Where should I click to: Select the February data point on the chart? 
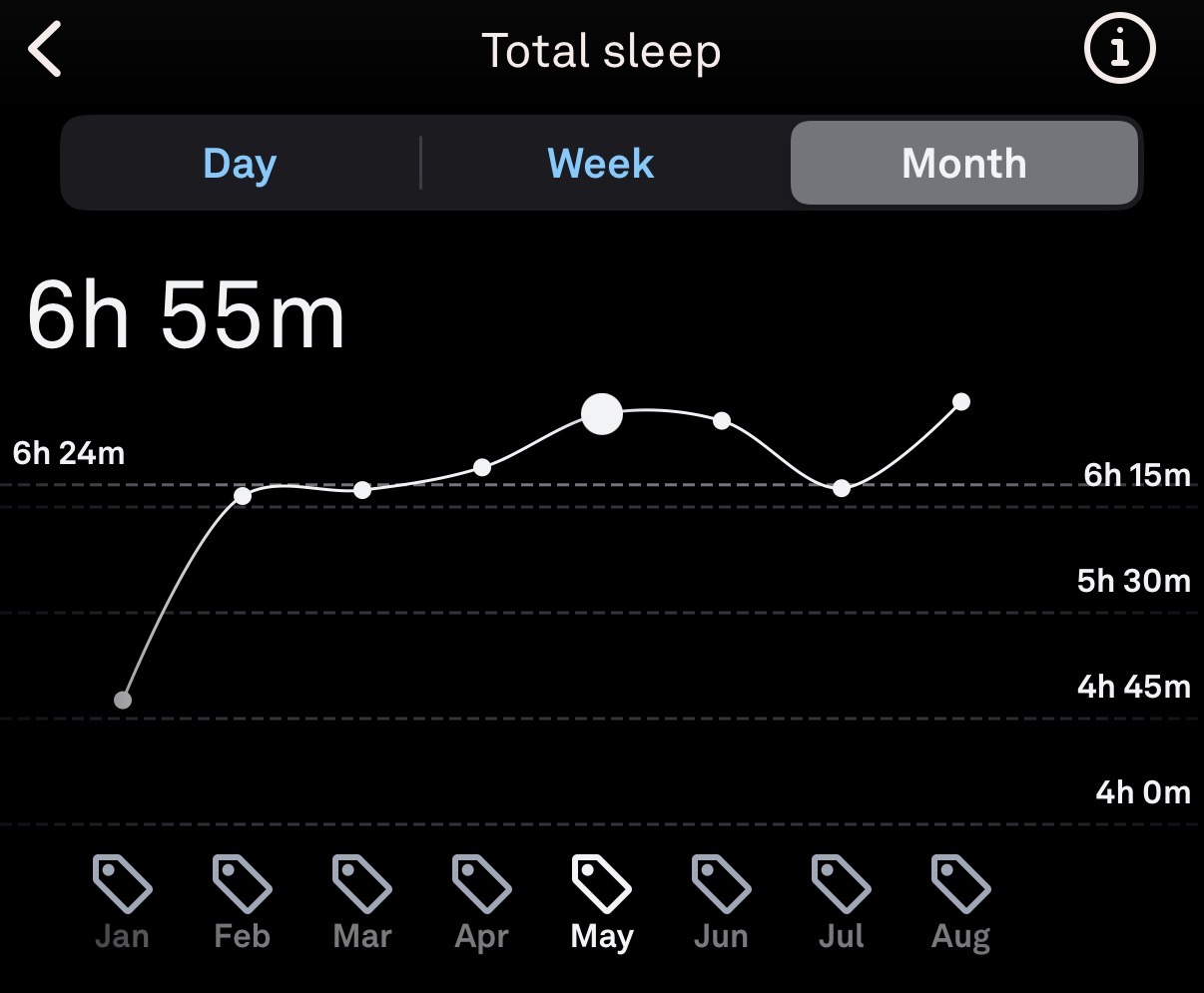coord(243,496)
